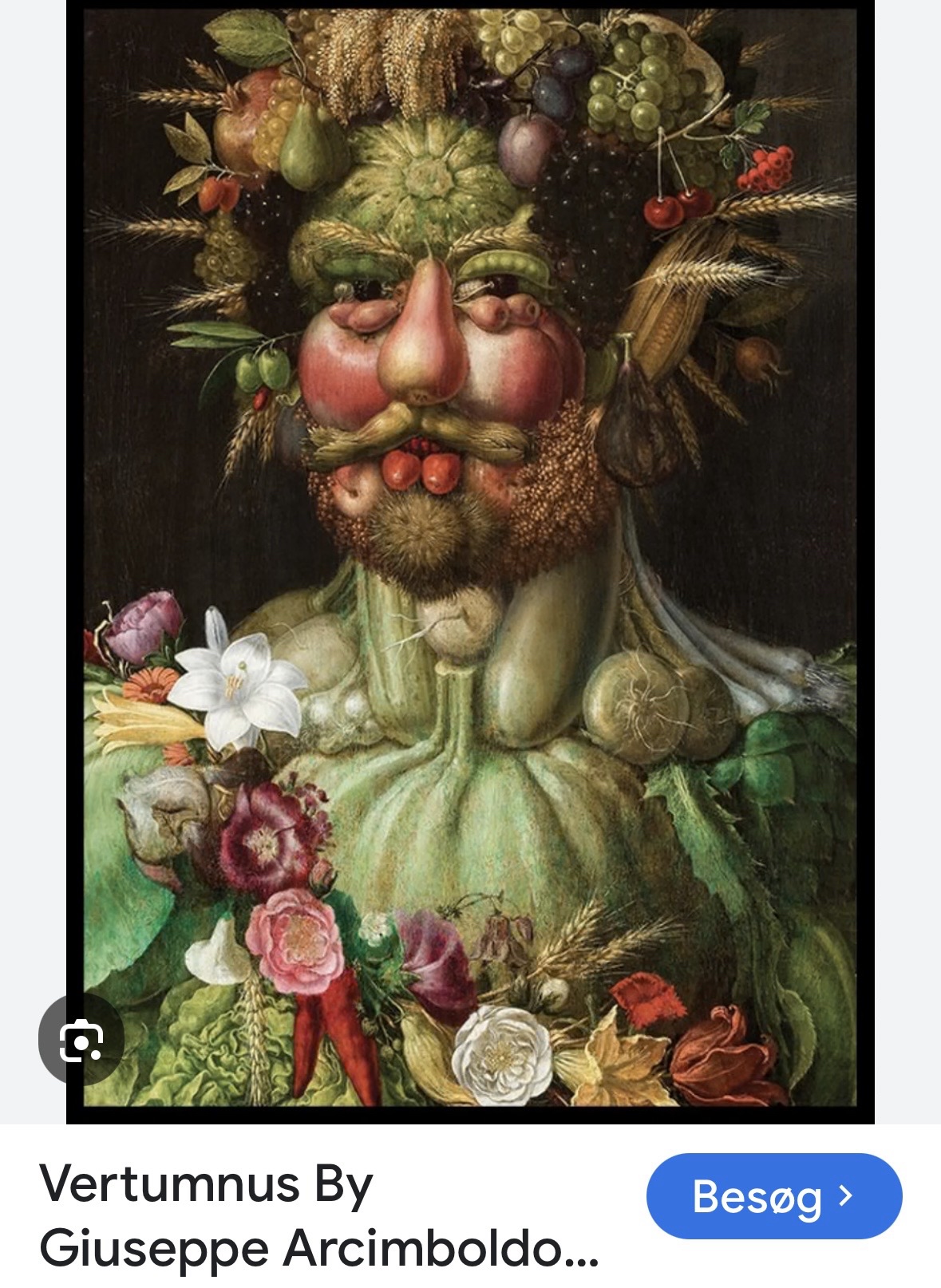Open the Vertumnus By Giuseppe Arcimboldo title
The height and width of the screenshot is (1288, 941).
[319, 1215]
